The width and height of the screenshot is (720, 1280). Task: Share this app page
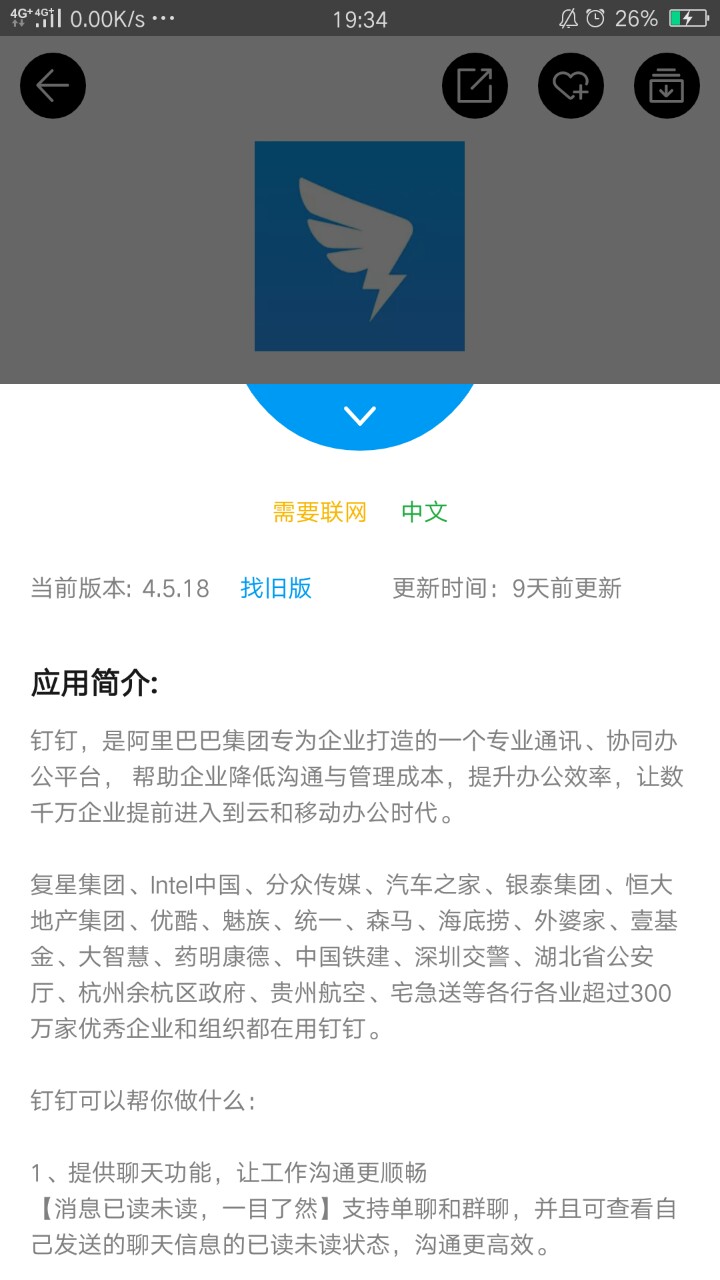tap(475, 86)
